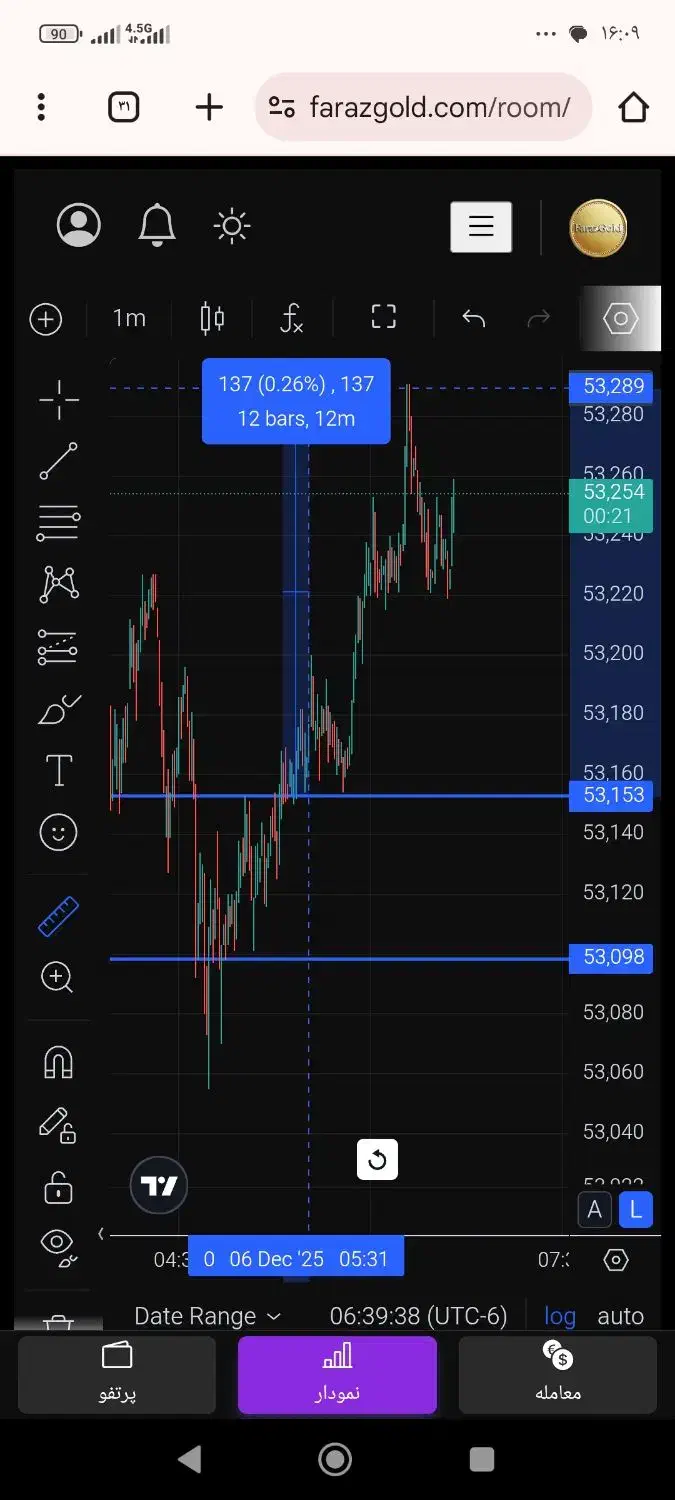The image size is (675, 1500).
Task: Reset the chart view
Action: pyautogui.click(x=378, y=1160)
